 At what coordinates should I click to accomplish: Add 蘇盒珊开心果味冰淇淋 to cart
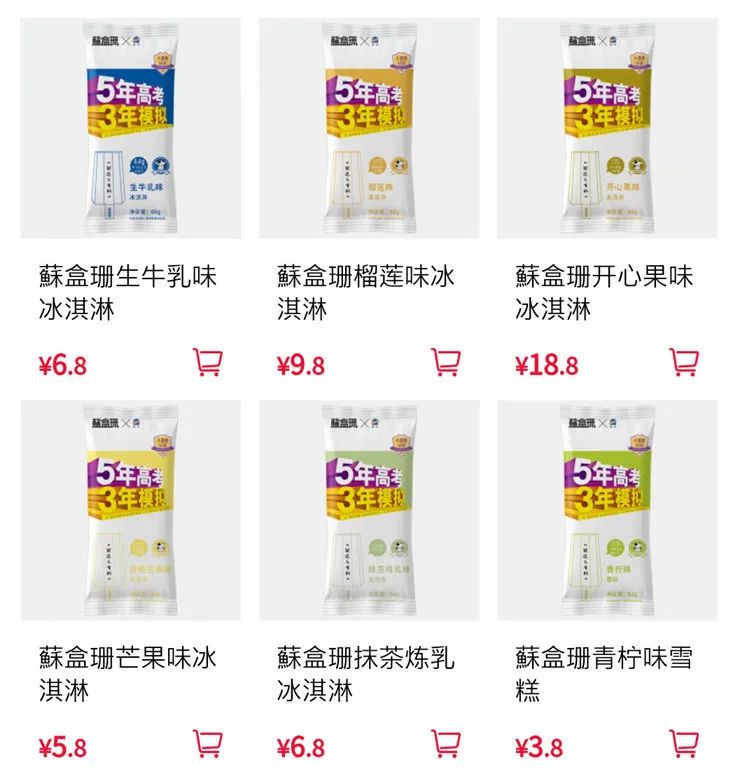(x=683, y=362)
